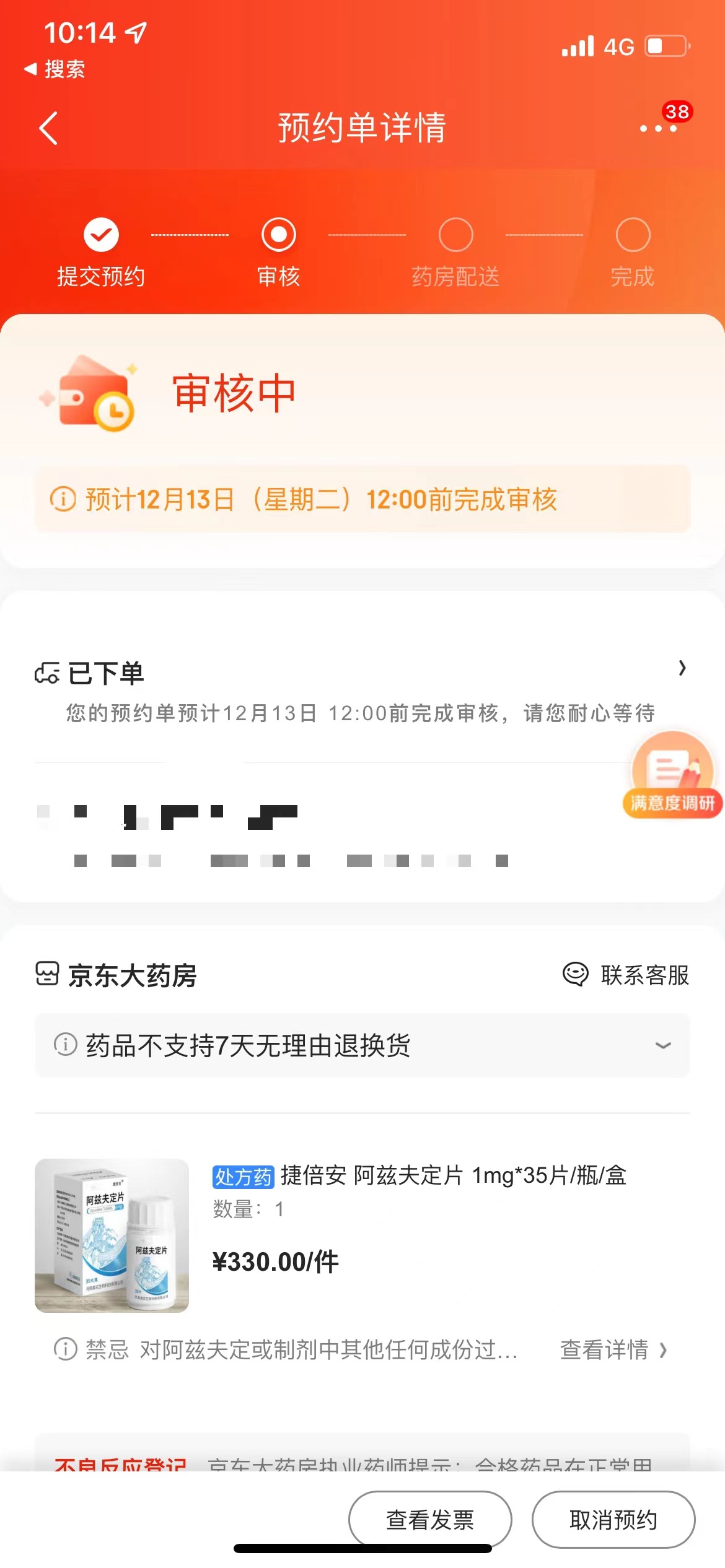Expand the 药品不支持7天无理由退换货 notice
This screenshot has width=725, height=1568.
(x=662, y=1045)
